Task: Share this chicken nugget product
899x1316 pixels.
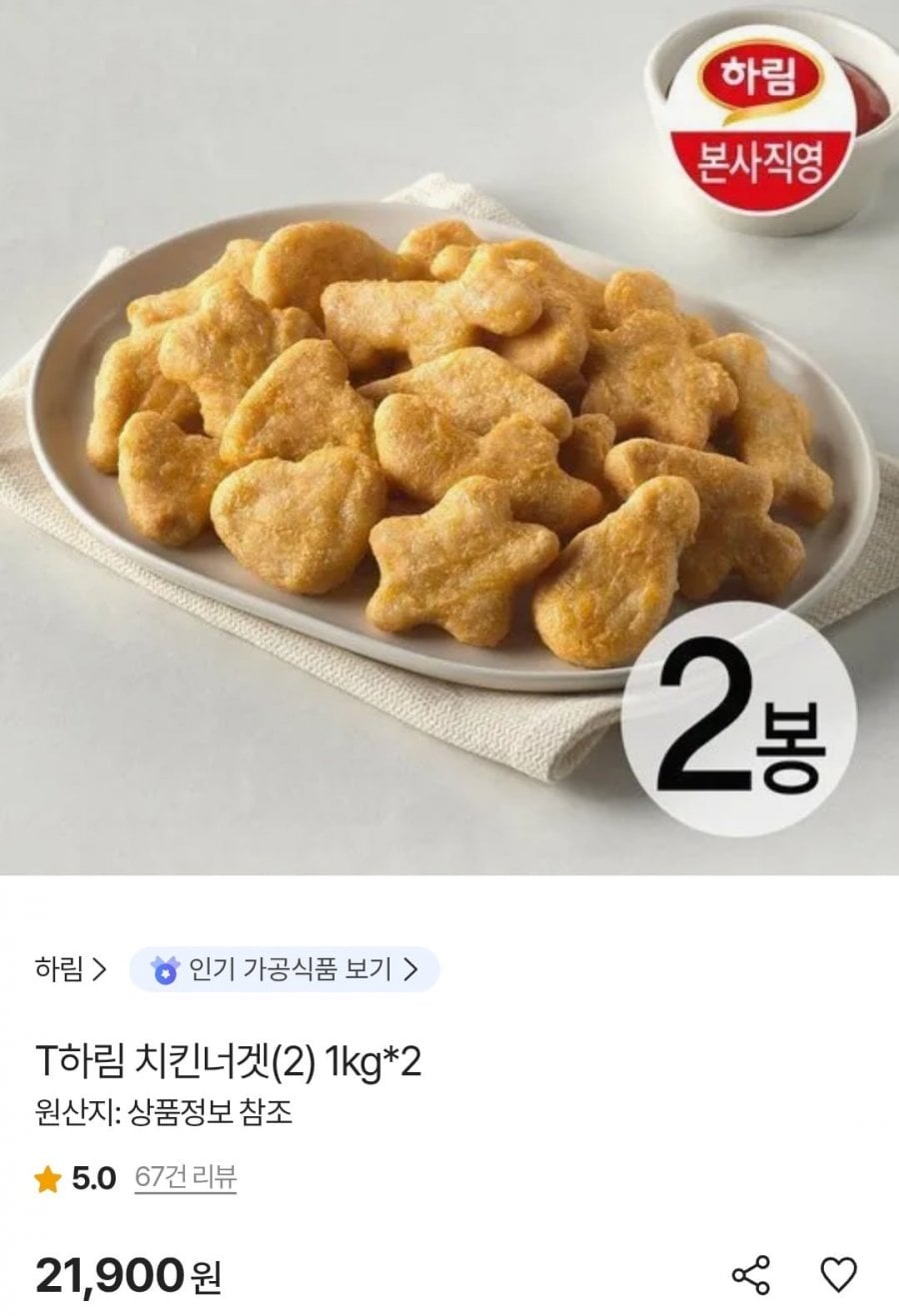Action: 751,1274
